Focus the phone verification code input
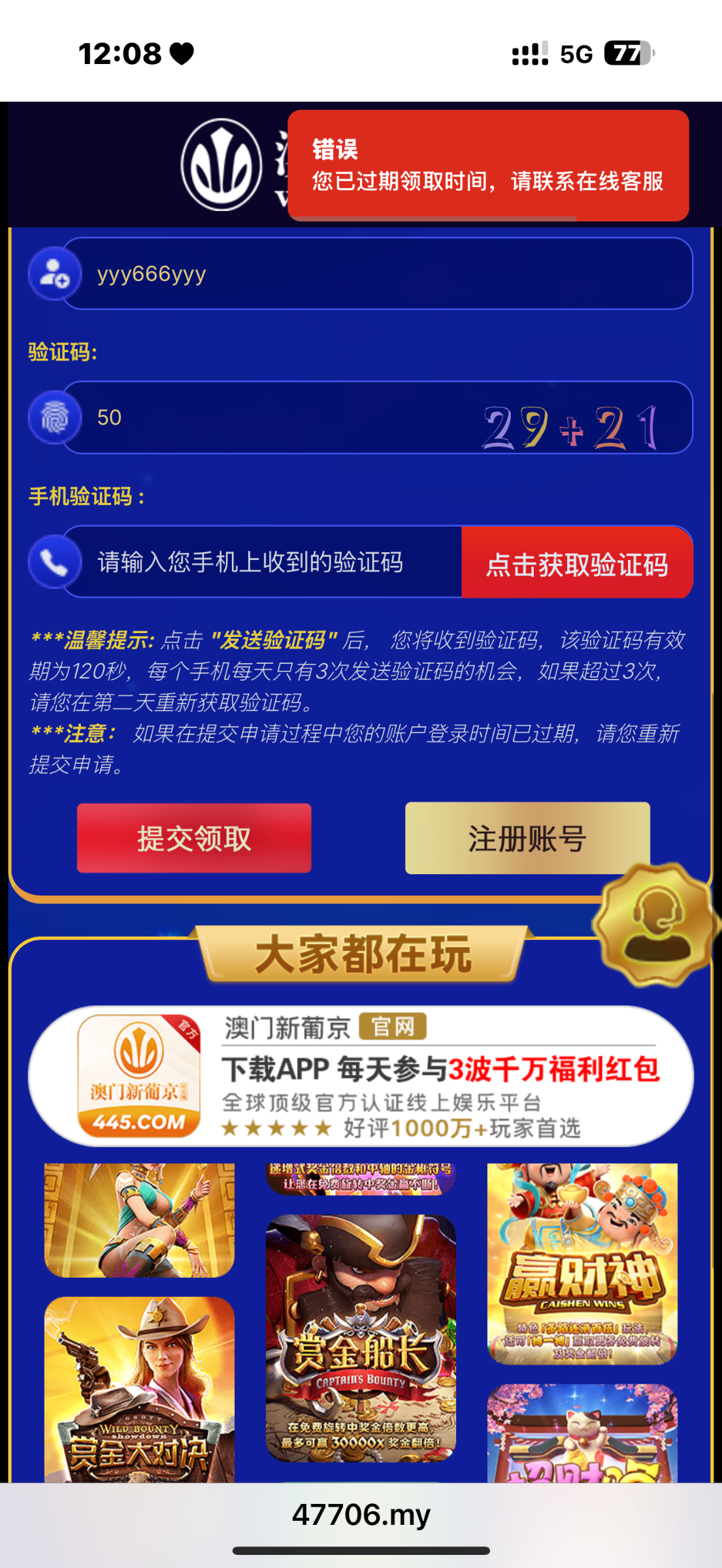The width and height of the screenshot is (722, 1568). point(261,562)
